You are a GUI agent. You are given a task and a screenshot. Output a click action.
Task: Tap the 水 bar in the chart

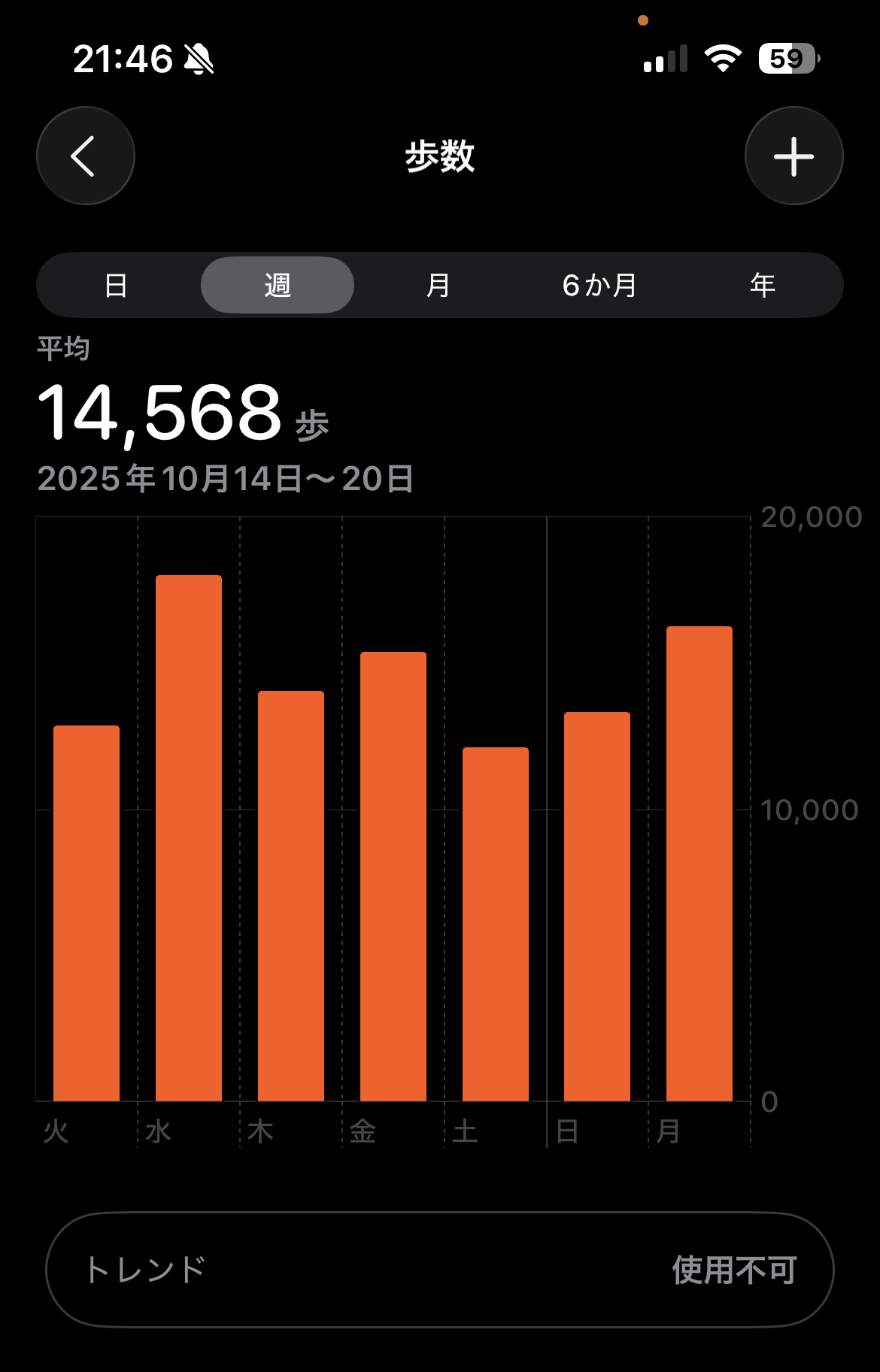(189, 838)
